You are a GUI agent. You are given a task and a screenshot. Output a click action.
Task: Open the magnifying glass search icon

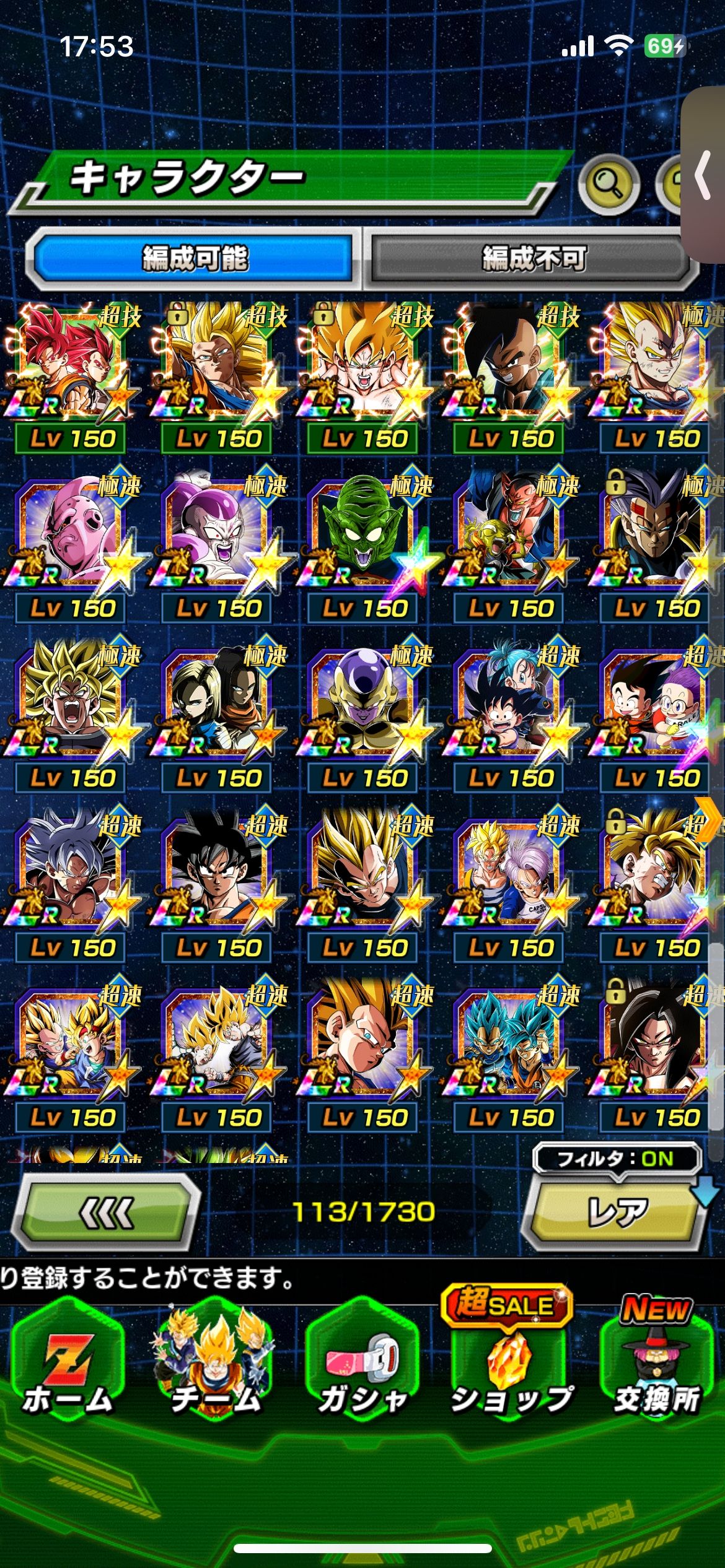click(x=608, y=185)
